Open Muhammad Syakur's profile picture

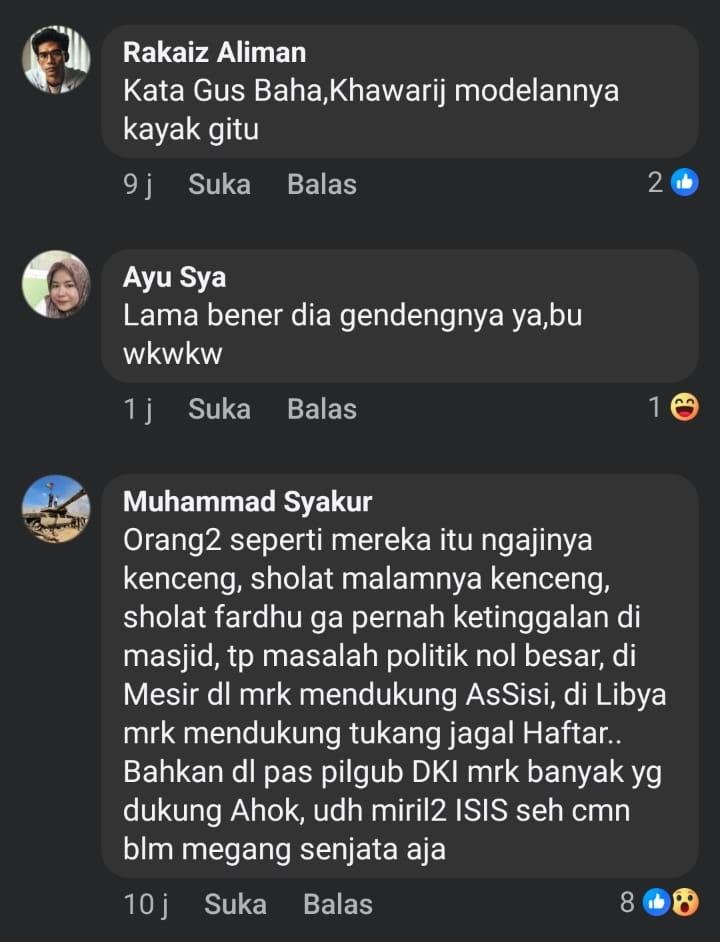[x=56, y=509]
